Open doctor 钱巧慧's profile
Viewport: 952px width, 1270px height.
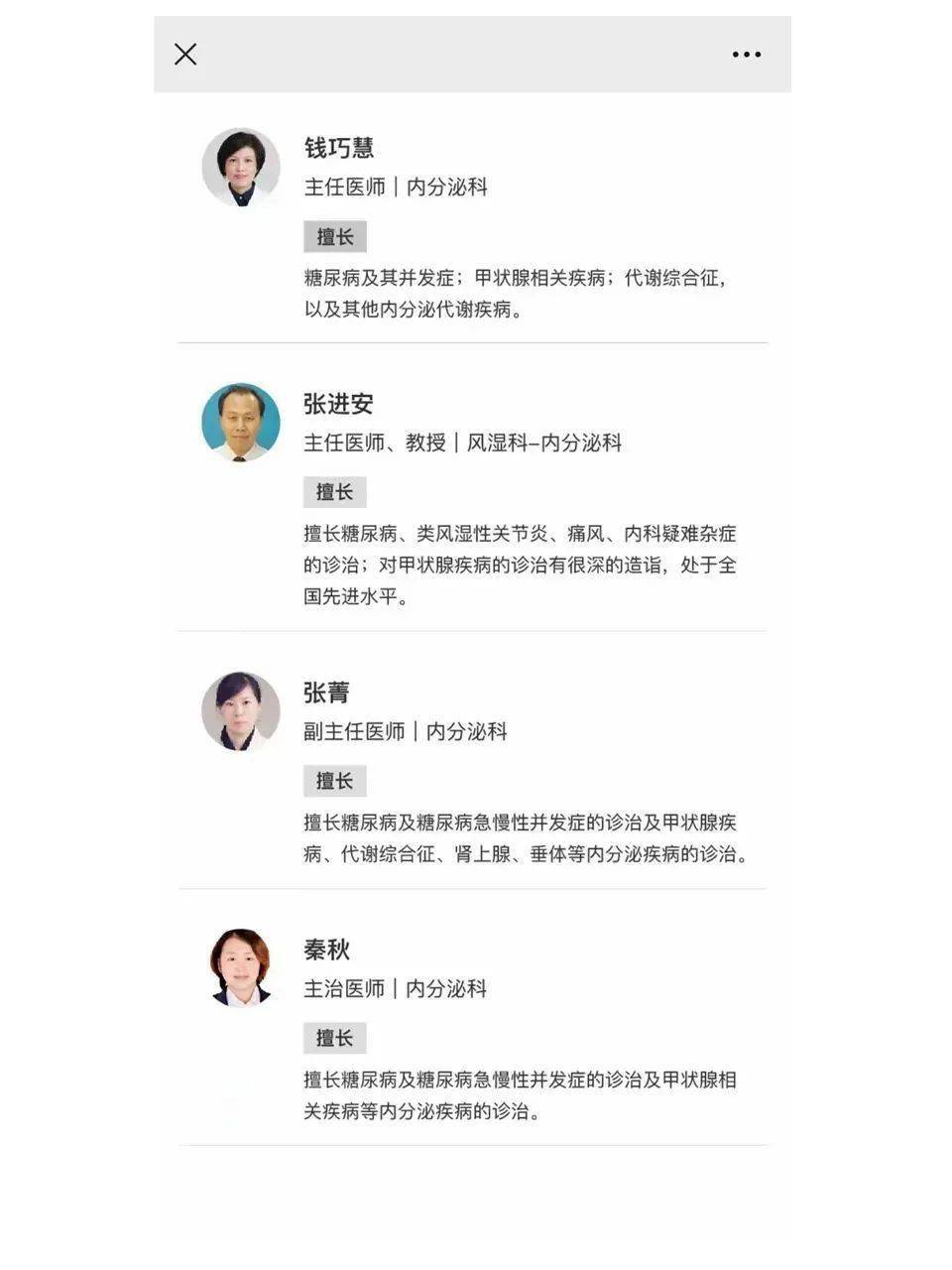[x=339, y=149]
